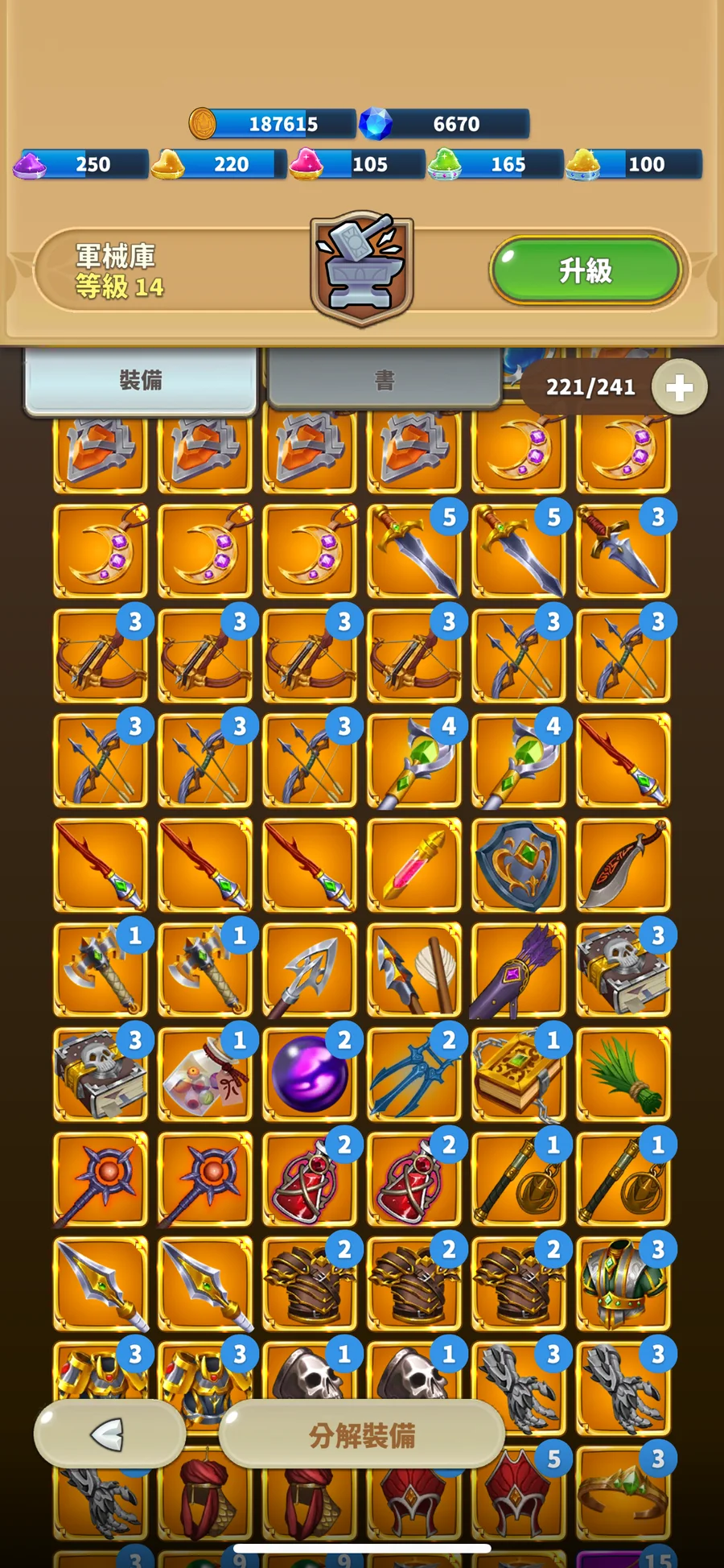Tap the green 升級 upgrade button
This screenshot has width=724, height=1568.
coord(586,270)
